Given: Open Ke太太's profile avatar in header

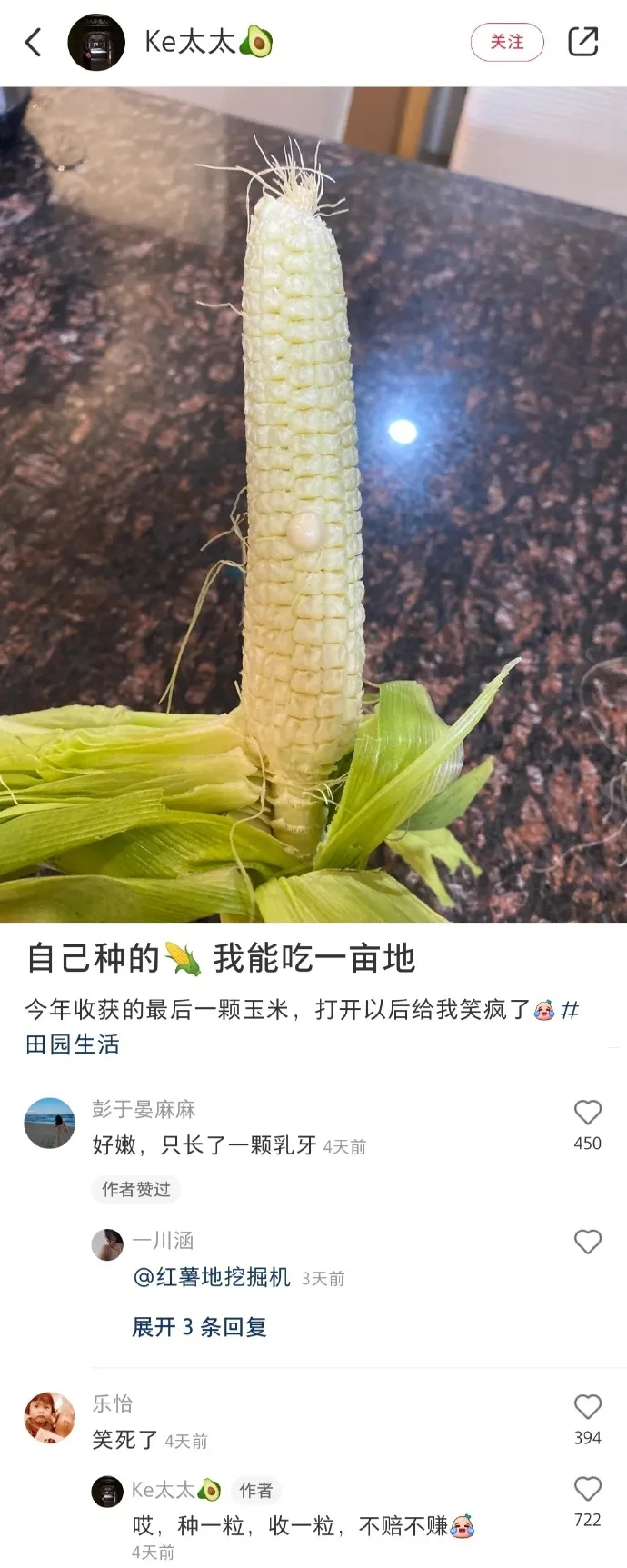Looking at the screenshot, I should point(96,42).
